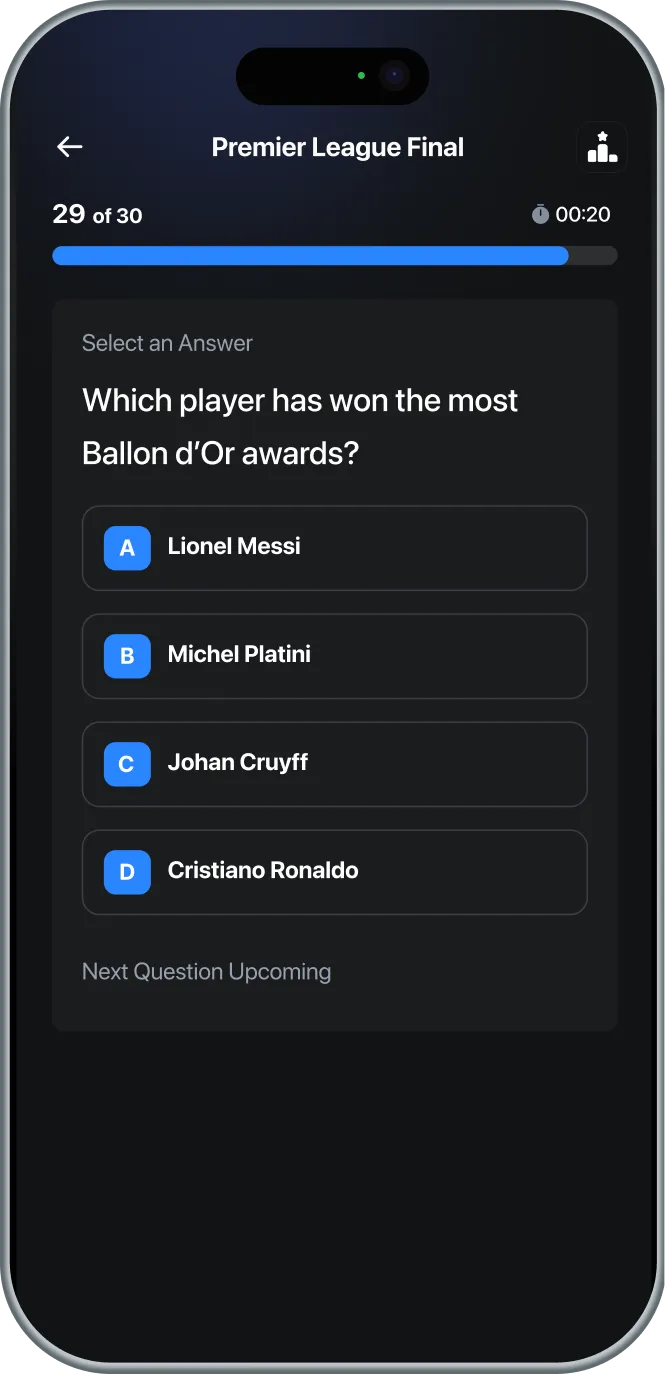
Task: Open the leaderboard podium icon
Action: pos(602,147)
